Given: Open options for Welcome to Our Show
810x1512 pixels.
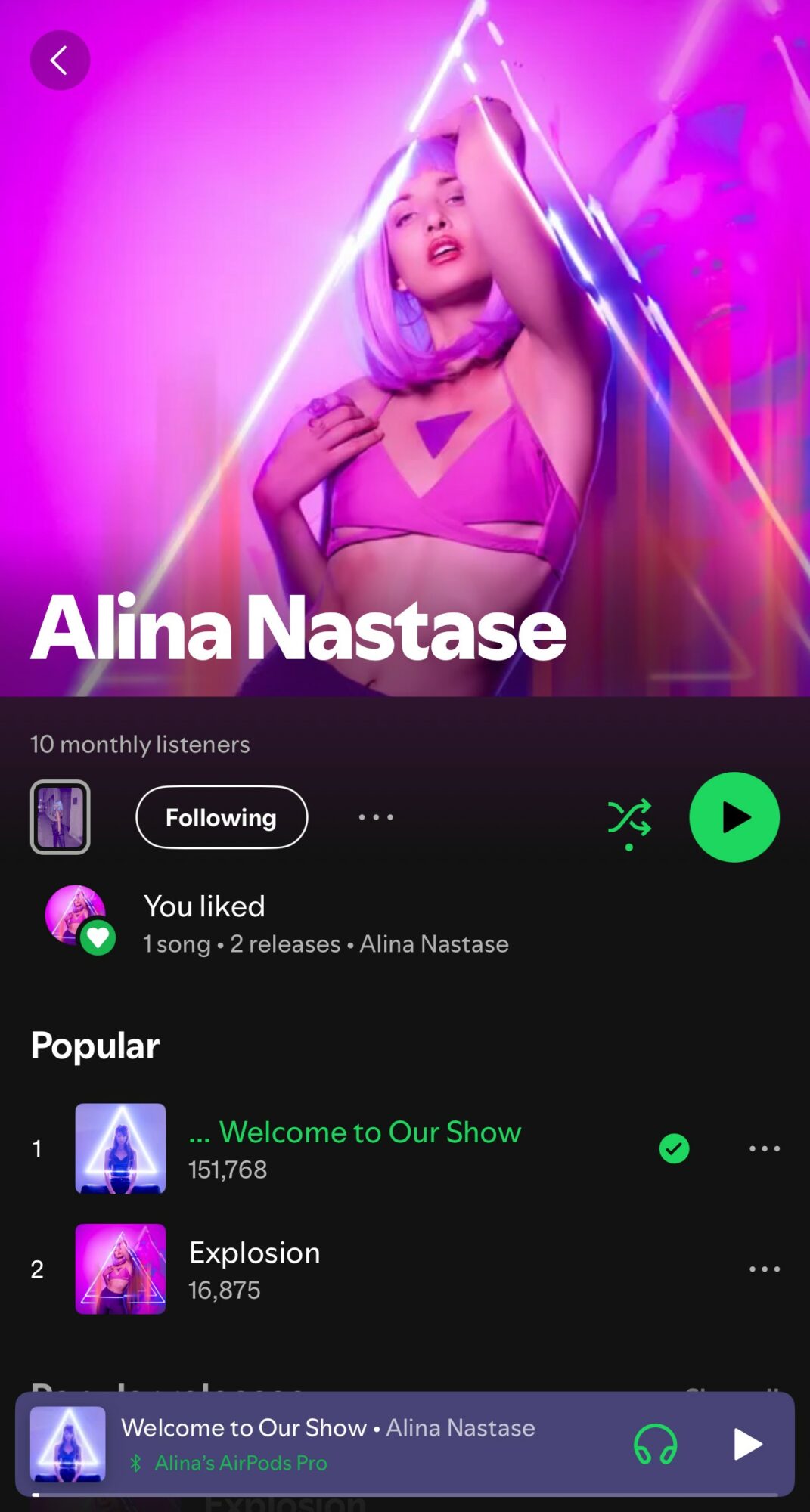Looking at the screenshot, I should (764, 1148).
